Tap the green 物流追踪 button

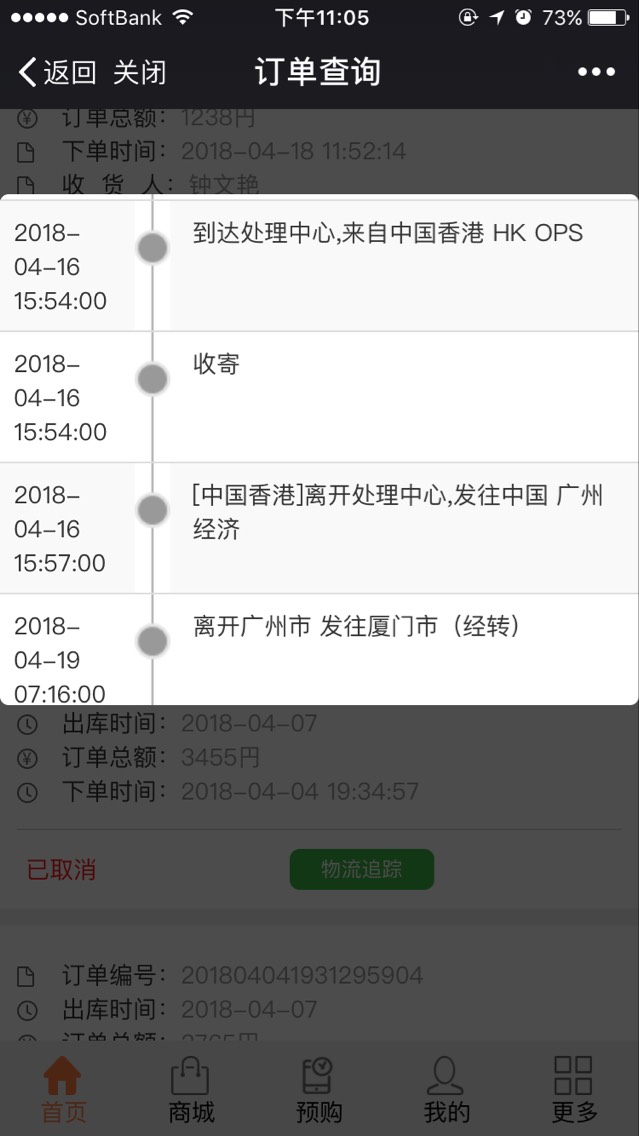pos(362,869)
